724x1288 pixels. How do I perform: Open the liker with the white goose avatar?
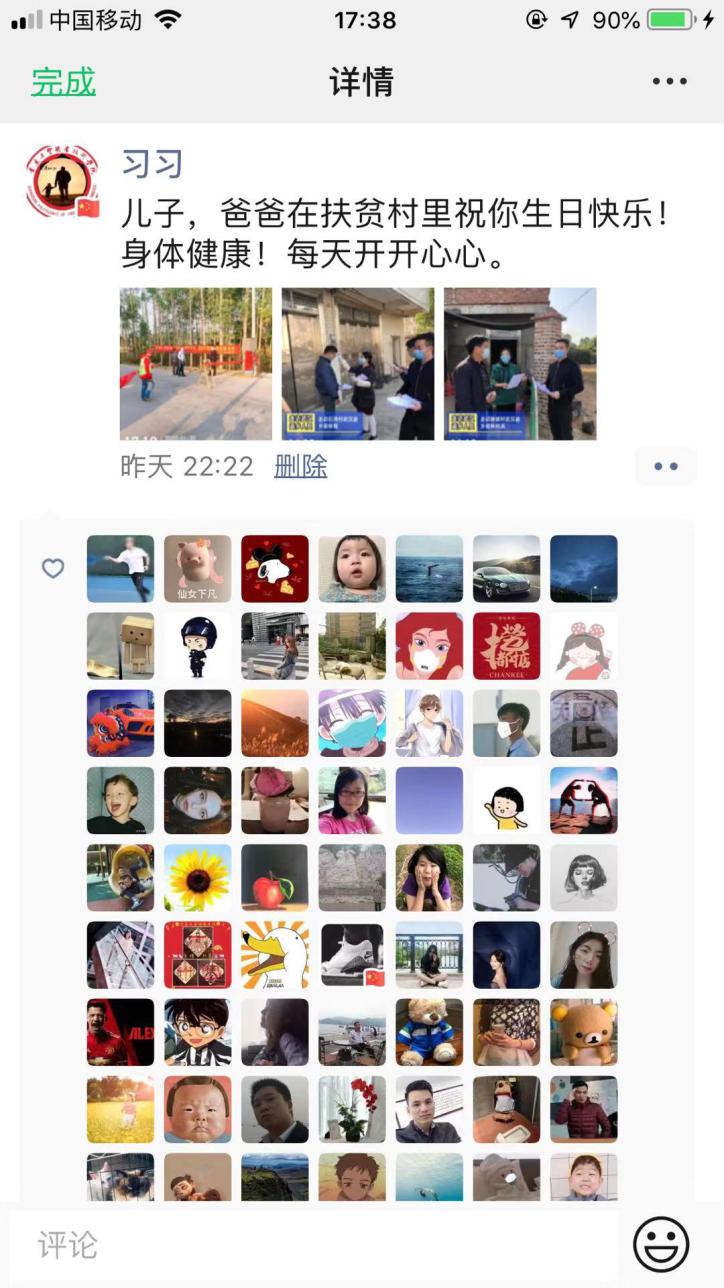274,954
